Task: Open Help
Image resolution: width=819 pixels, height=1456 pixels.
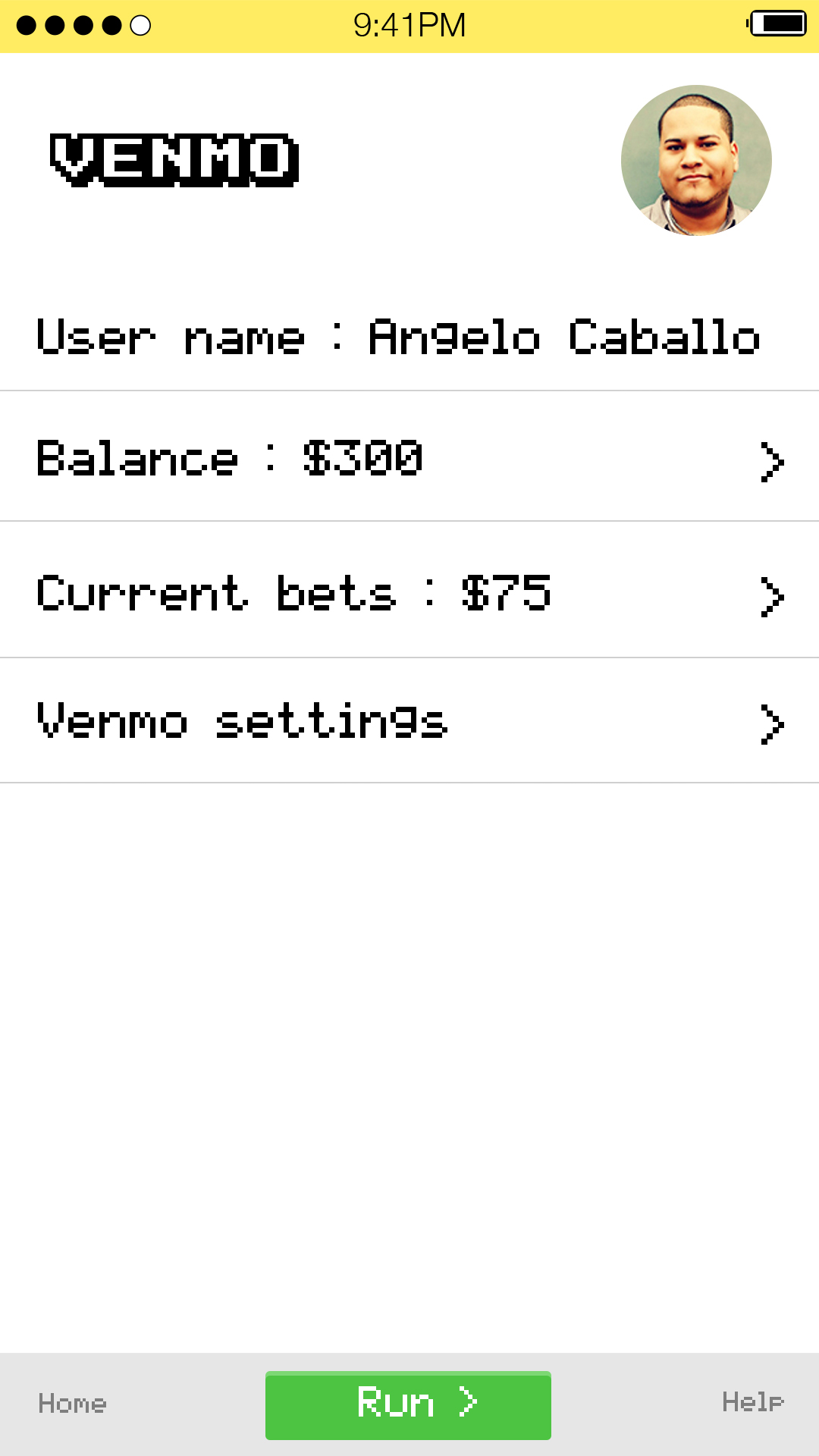Action: tap(752, 1401)
